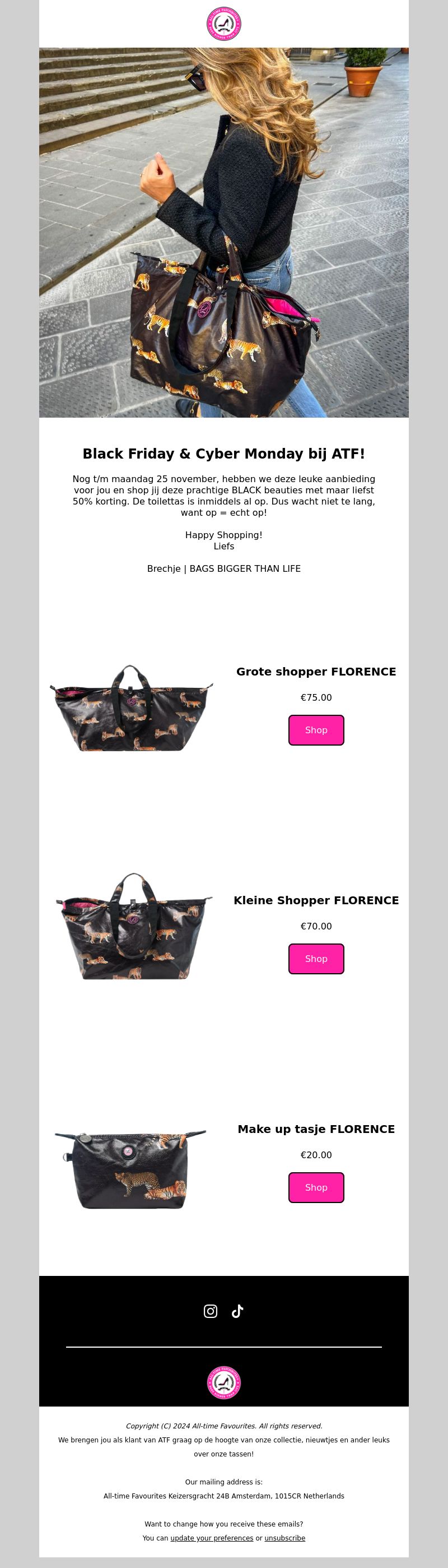Open the Make up tasje FLORENCE image

pos(131,1169)
